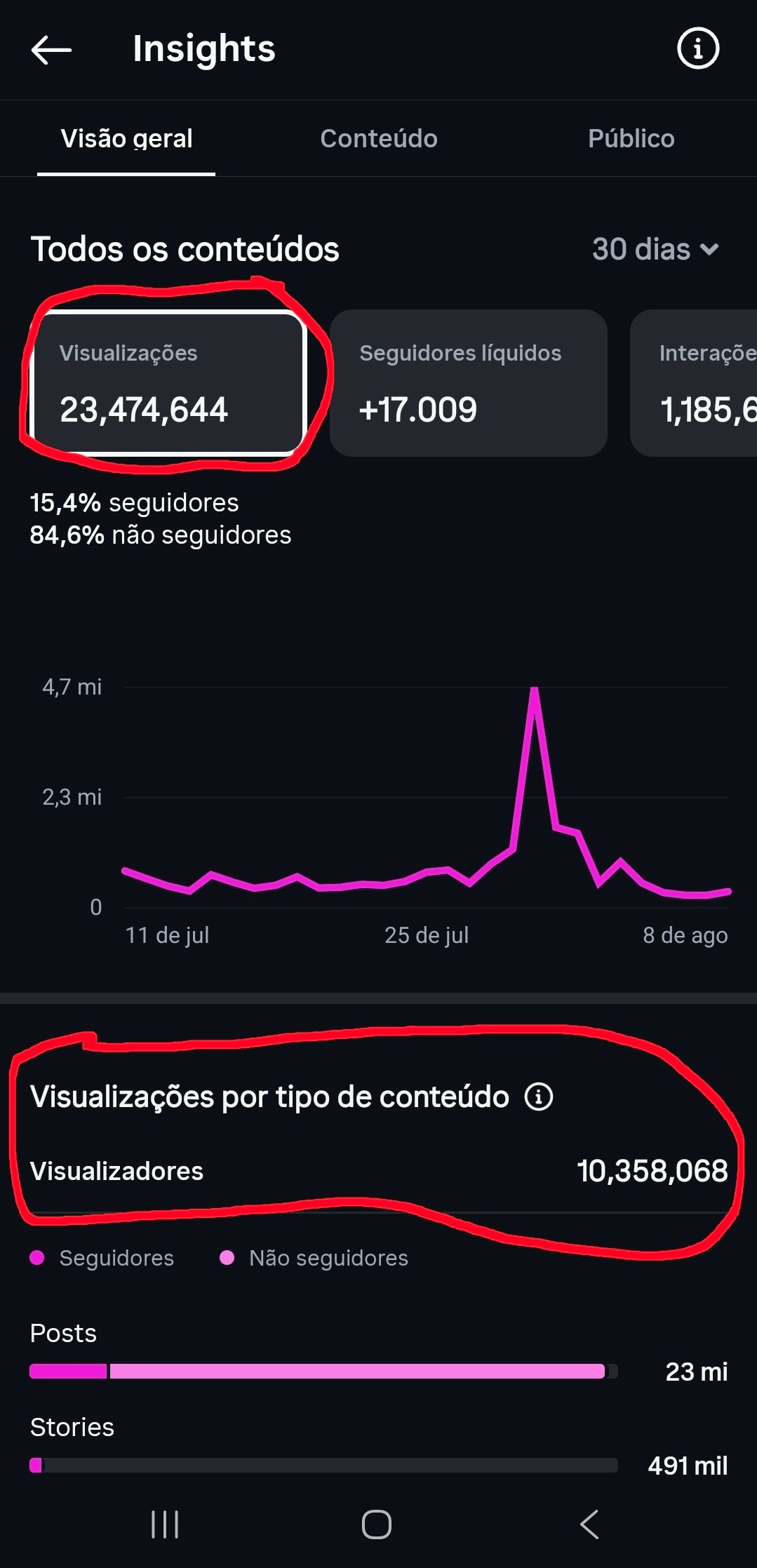Image resolution: width=757 pixels, height=1568 pixels.
Task: Open the 30 dias period dropdown
Action: (x=655, y=249)
